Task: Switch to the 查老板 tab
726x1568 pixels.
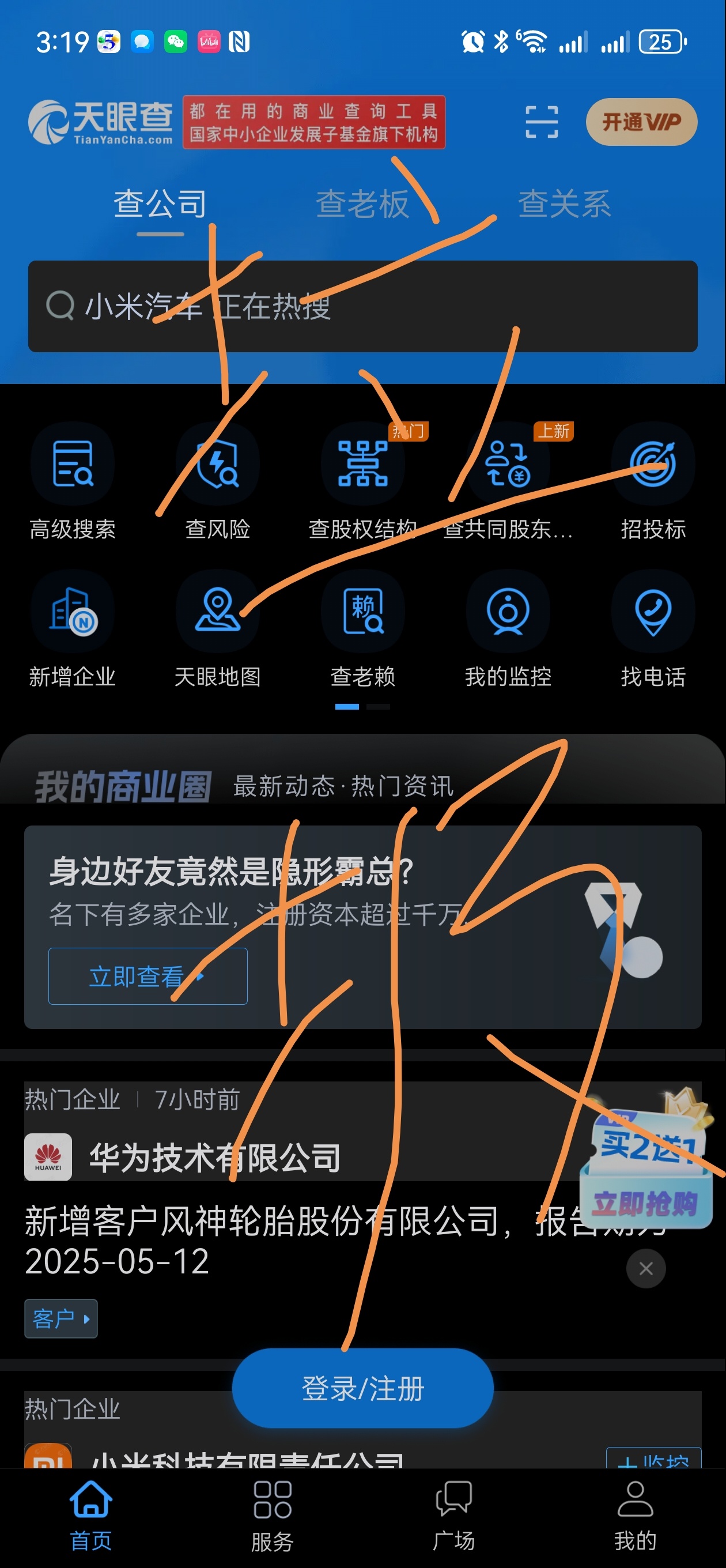Action: (x=362, y=204)
